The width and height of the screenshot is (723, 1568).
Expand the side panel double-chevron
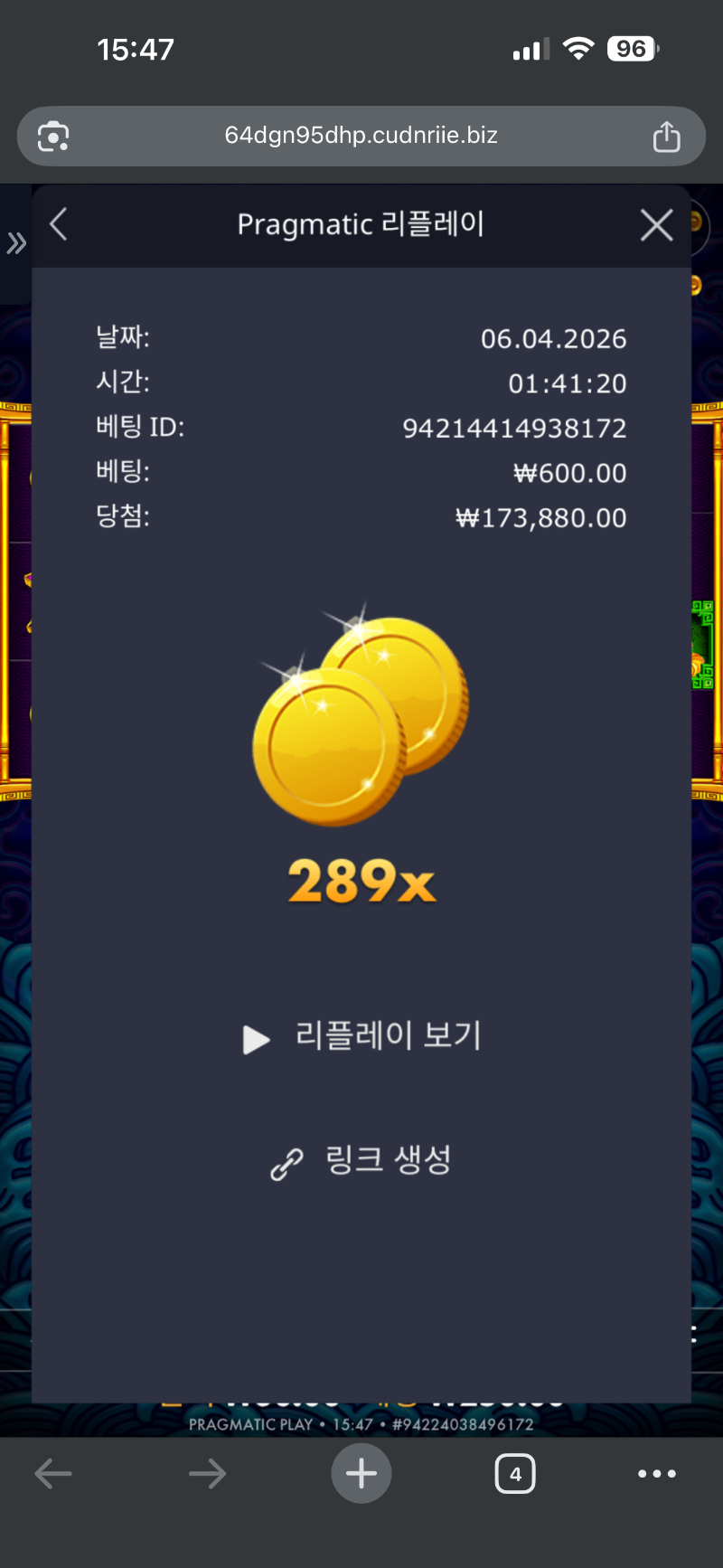point(16,242)
